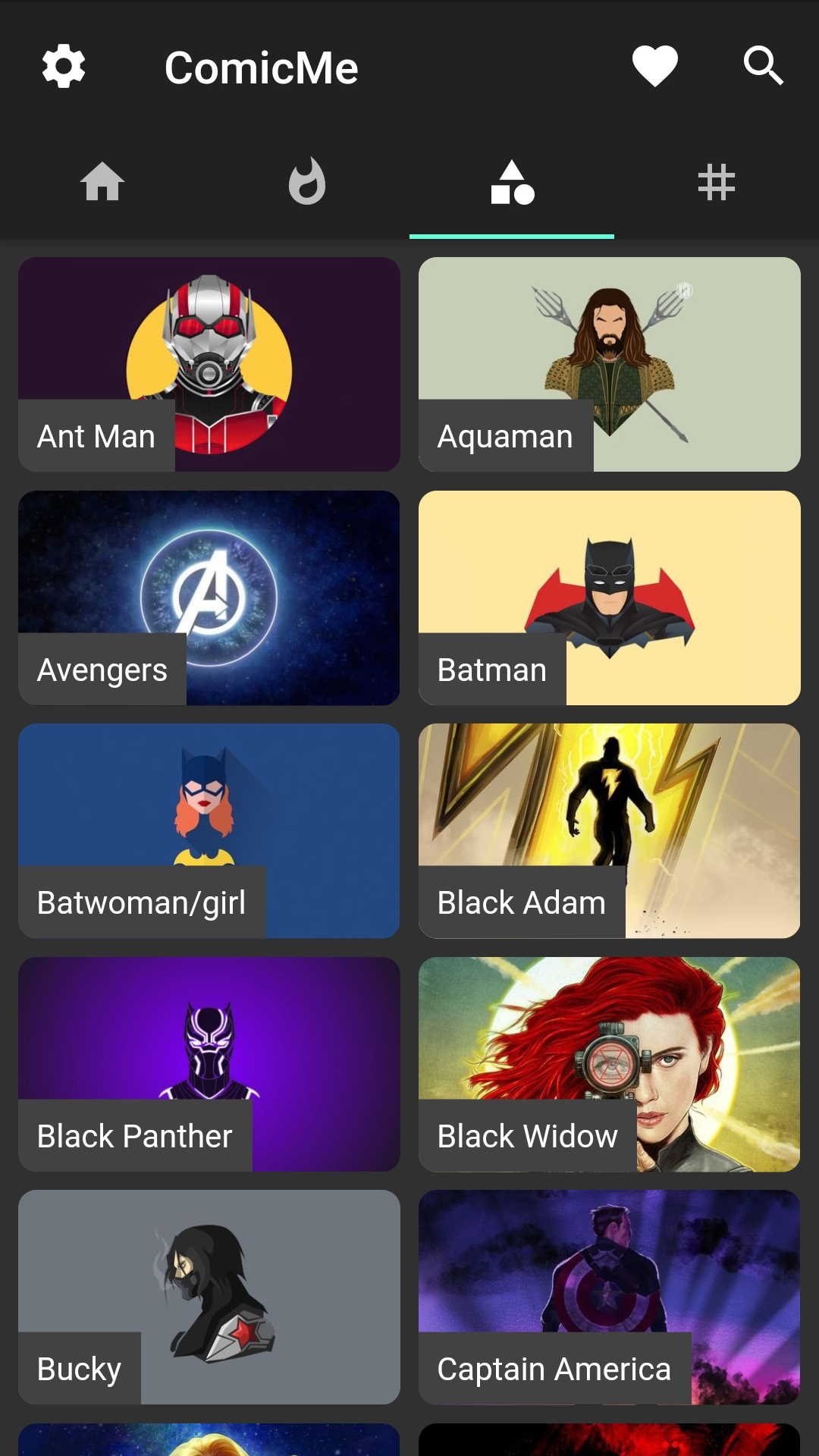The image size is (819, 1456).
Task: View Avengers wallpapers
Action: pyautogui.click(x=209, y=598)
